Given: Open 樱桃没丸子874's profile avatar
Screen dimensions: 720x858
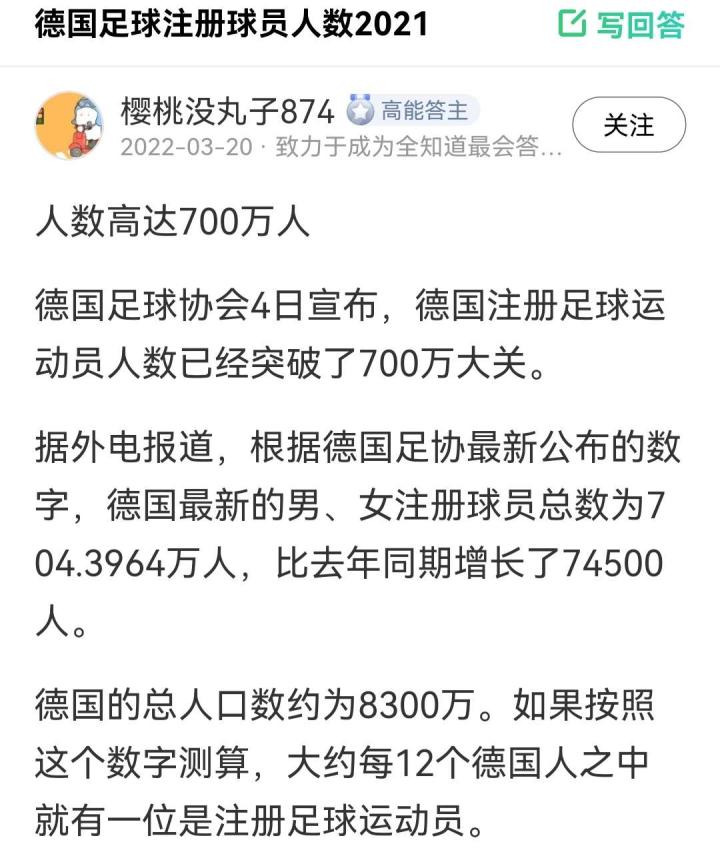Looking at the screenshot, I should (x=70, y=126).
